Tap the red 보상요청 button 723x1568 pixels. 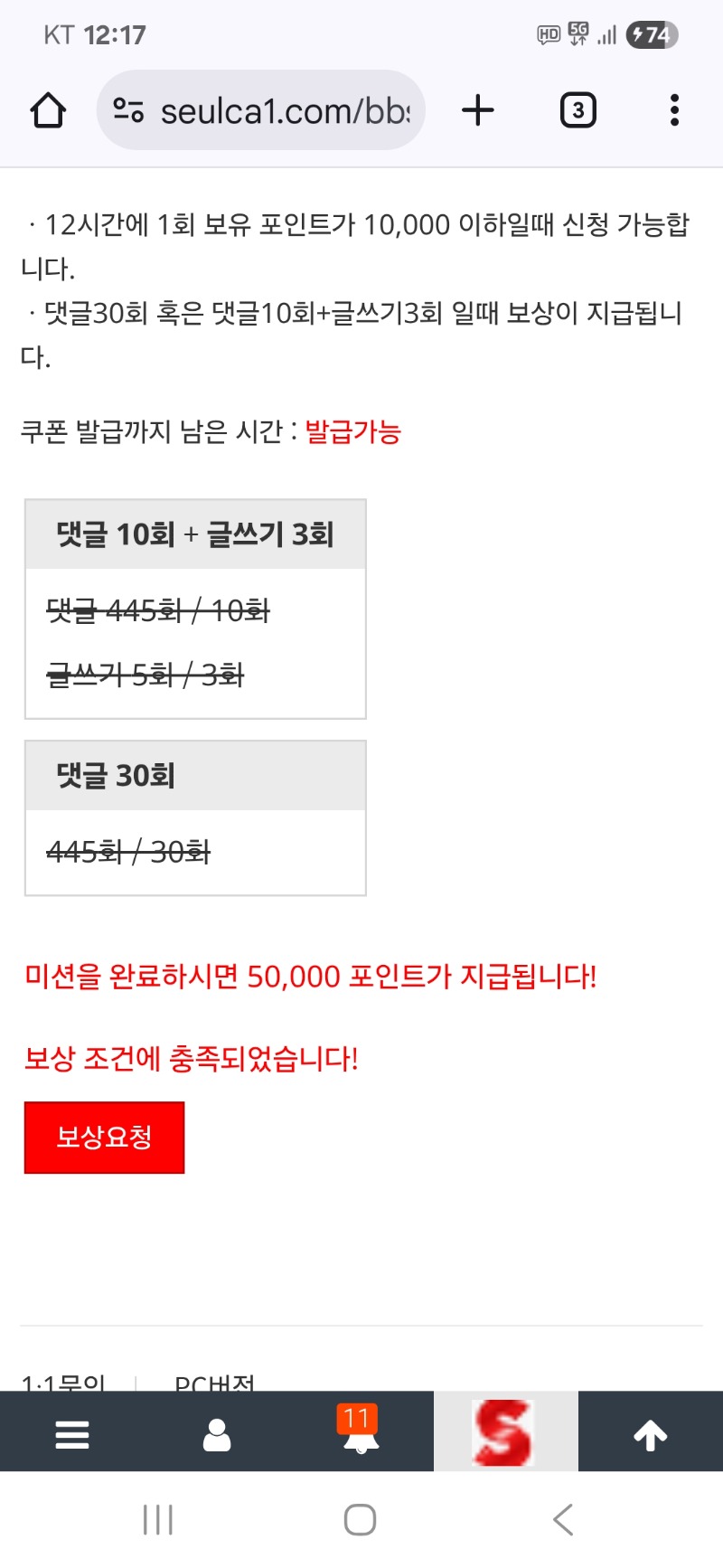[104, 1137]
